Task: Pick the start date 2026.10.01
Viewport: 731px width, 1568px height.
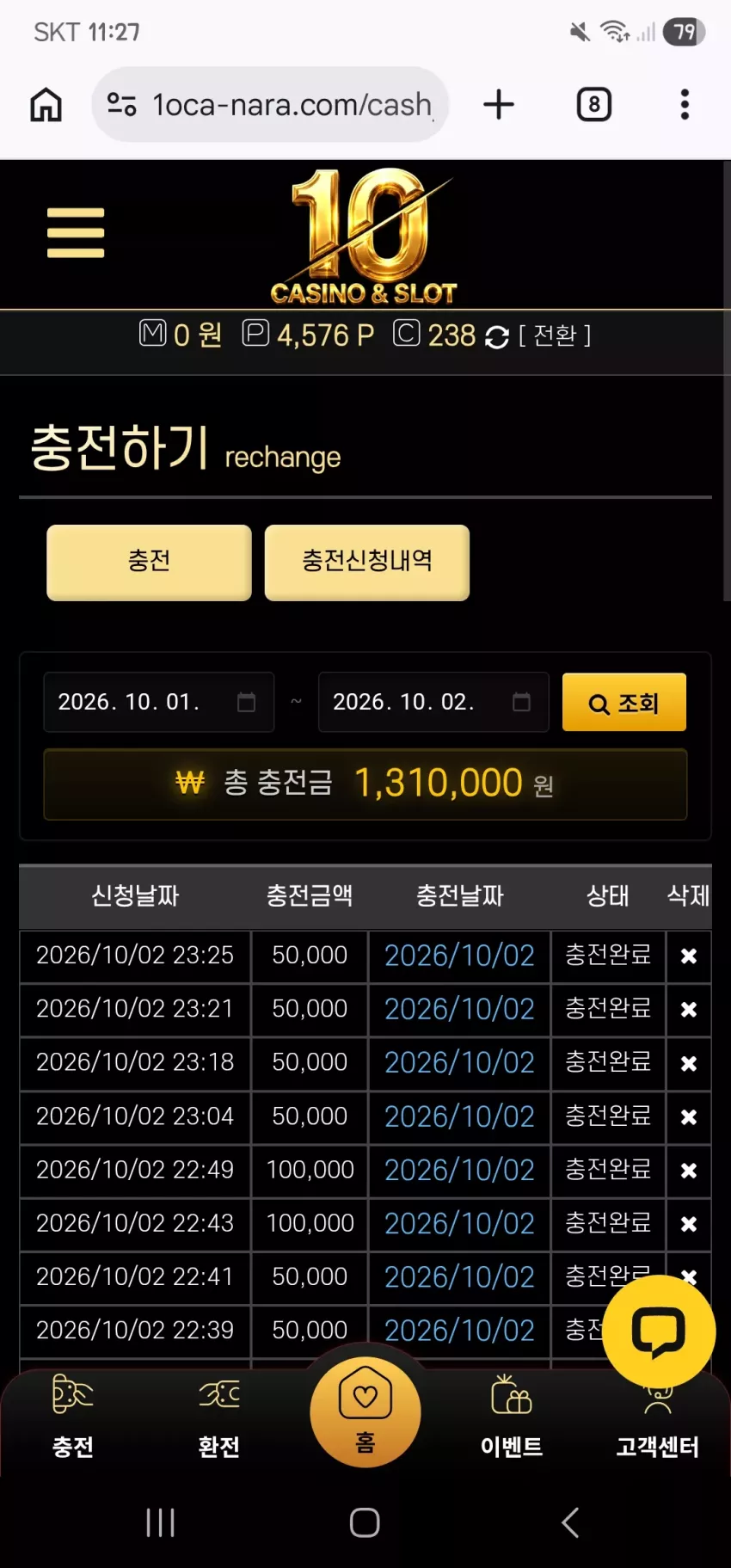Action: pos(159,702)
